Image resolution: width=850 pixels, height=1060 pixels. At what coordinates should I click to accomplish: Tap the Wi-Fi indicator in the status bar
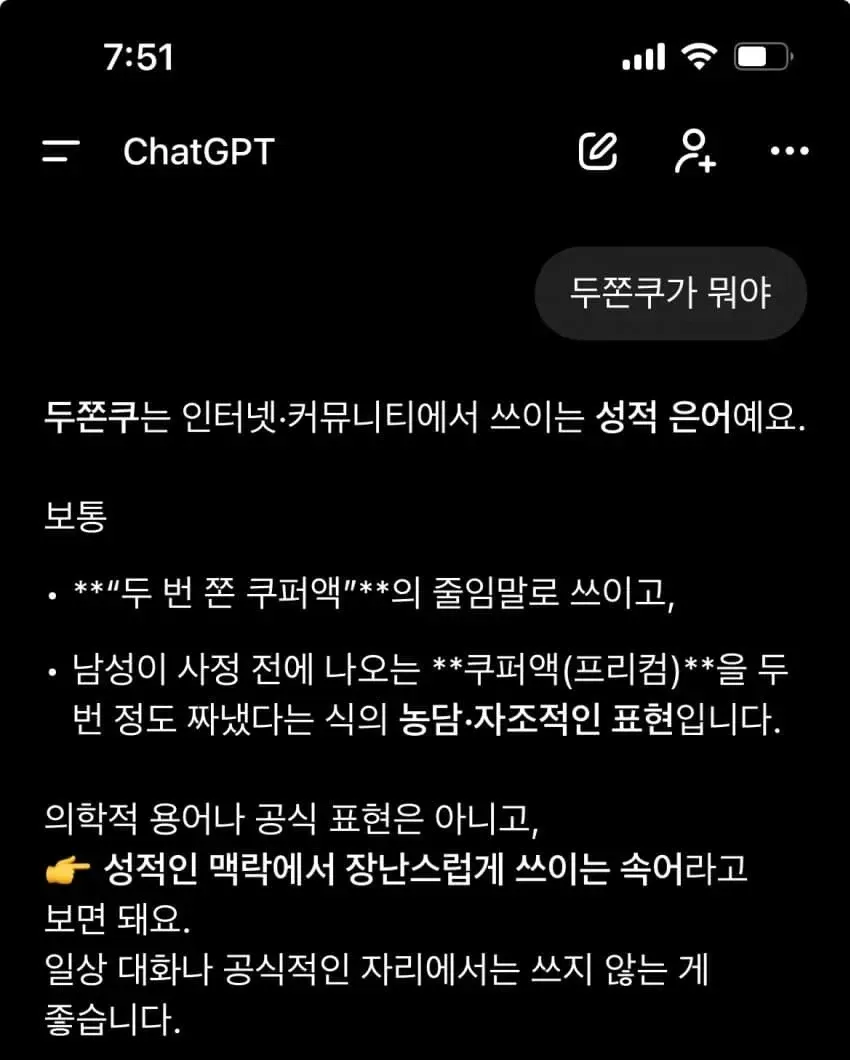698,57
